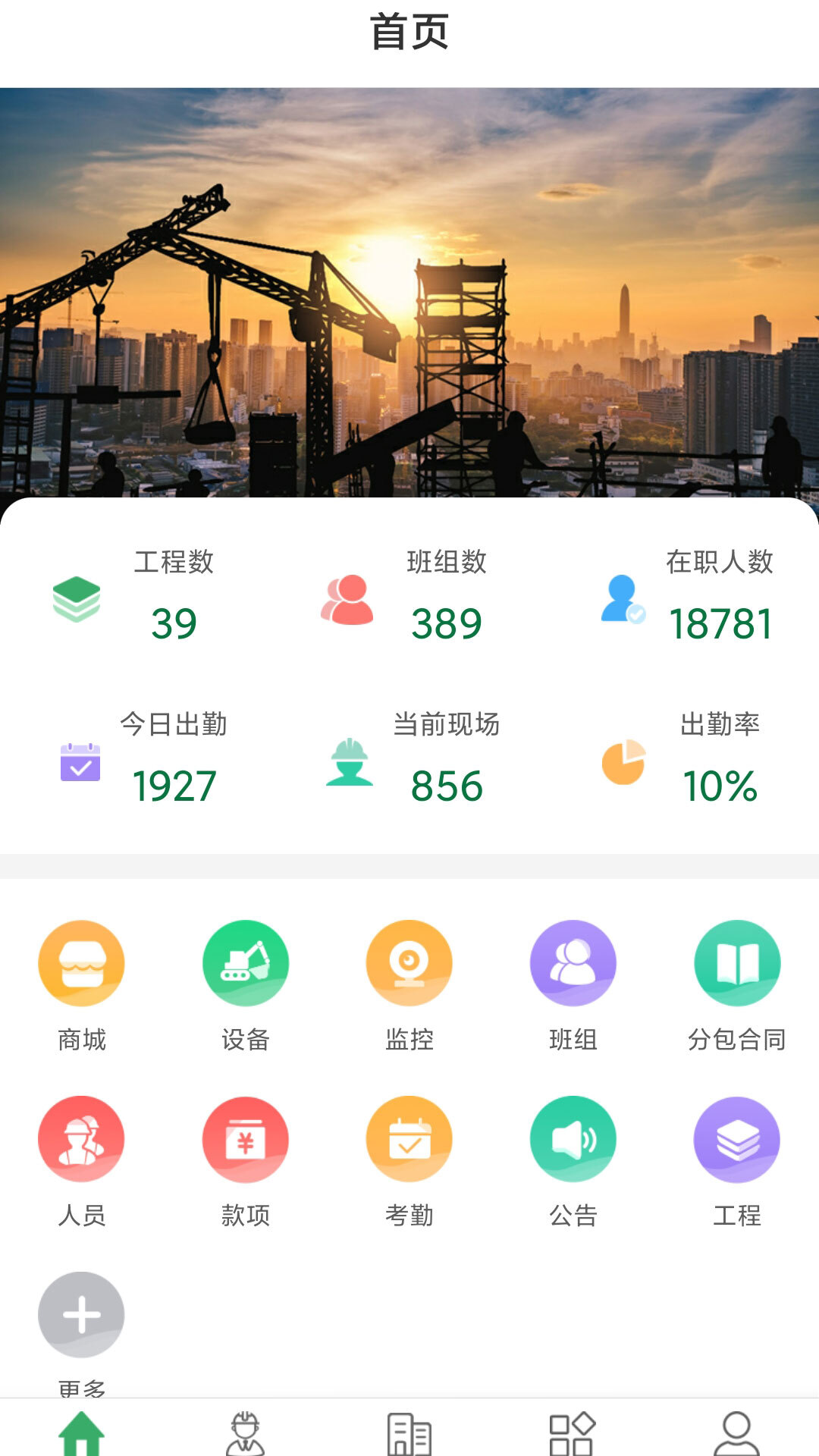Open the apps grid tab at bottom
819x1456 pixels.
pyautogui.click(x=573, y=1433)
